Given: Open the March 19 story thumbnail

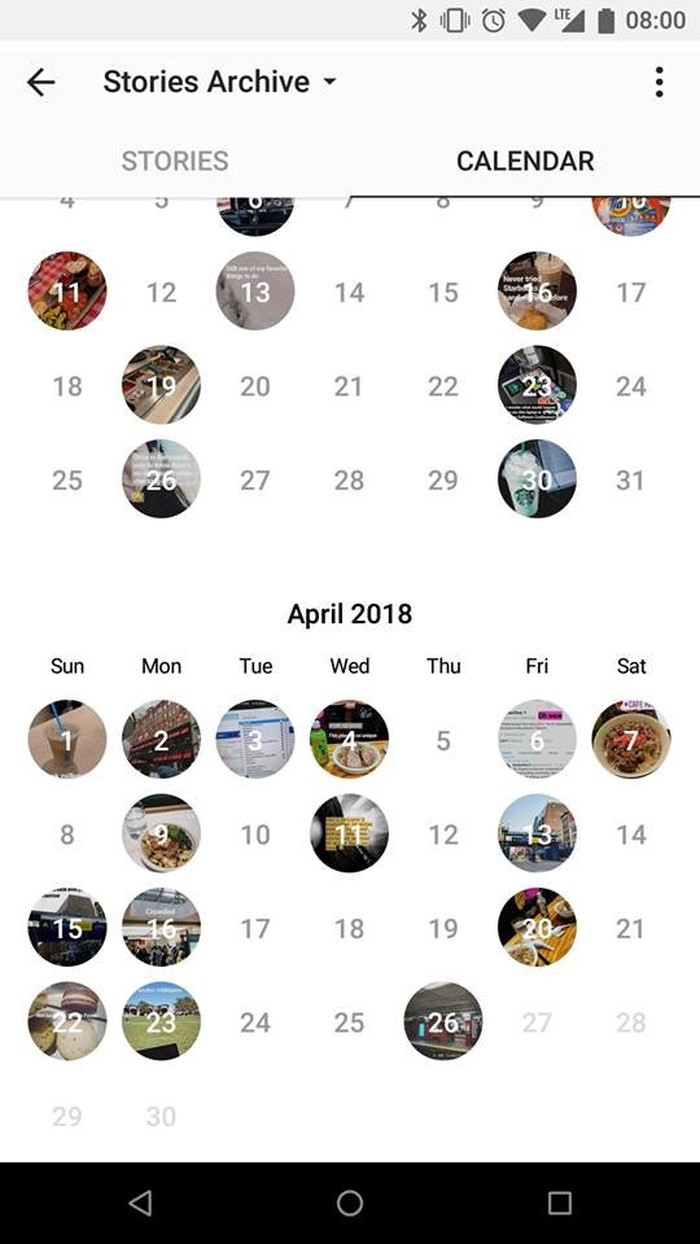Looking at the screenshot, I should coord(161,385).
